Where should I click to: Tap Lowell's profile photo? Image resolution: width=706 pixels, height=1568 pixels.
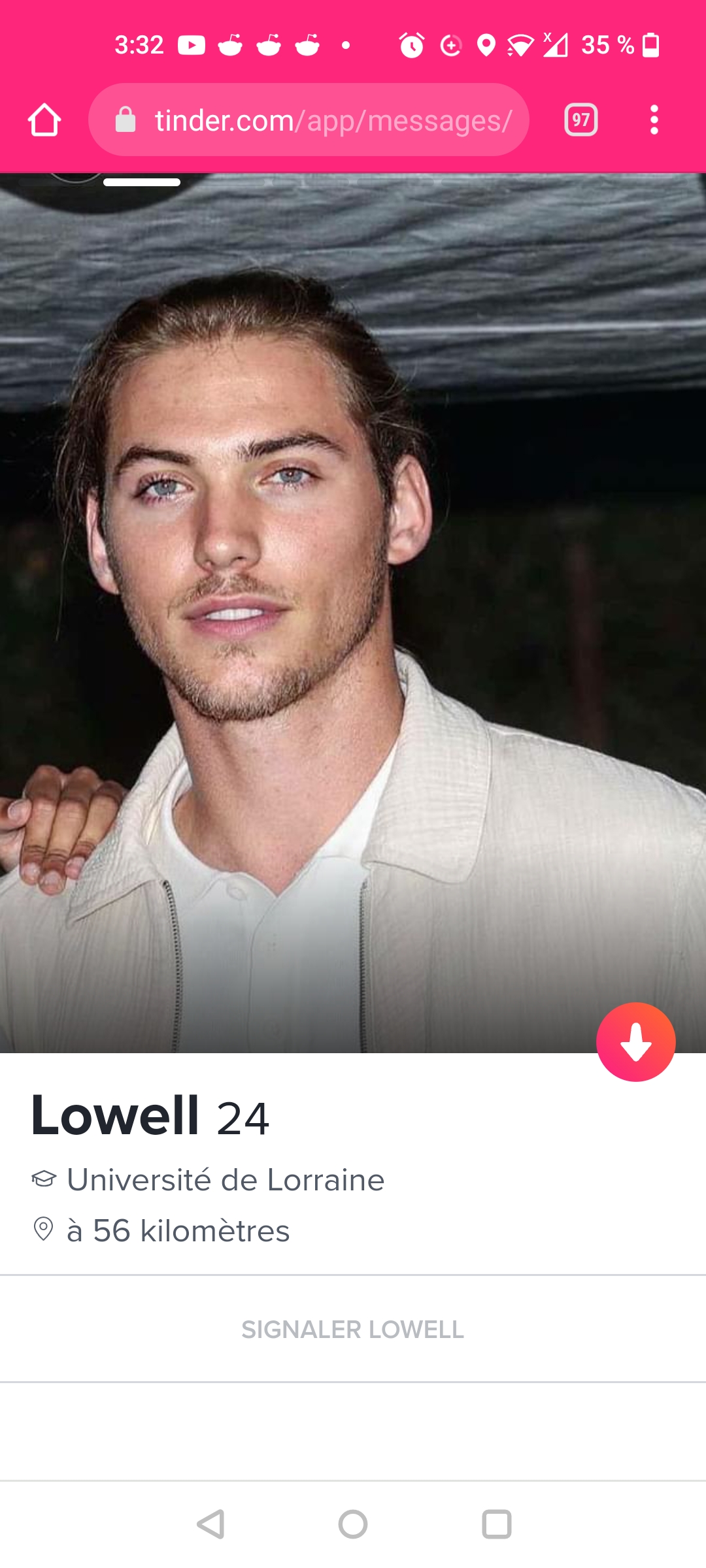click(353, 613)
